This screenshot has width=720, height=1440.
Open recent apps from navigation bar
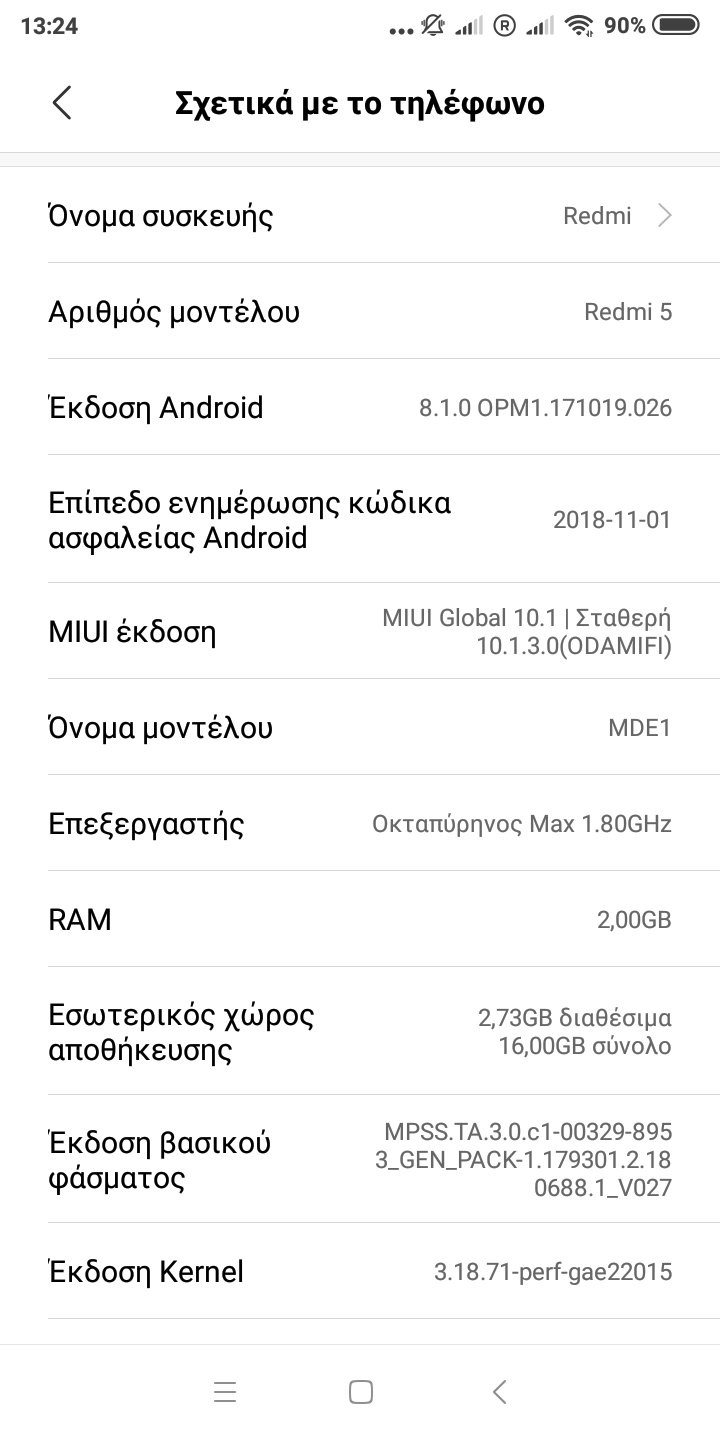pyautogui.click(x=225, y=1392)
